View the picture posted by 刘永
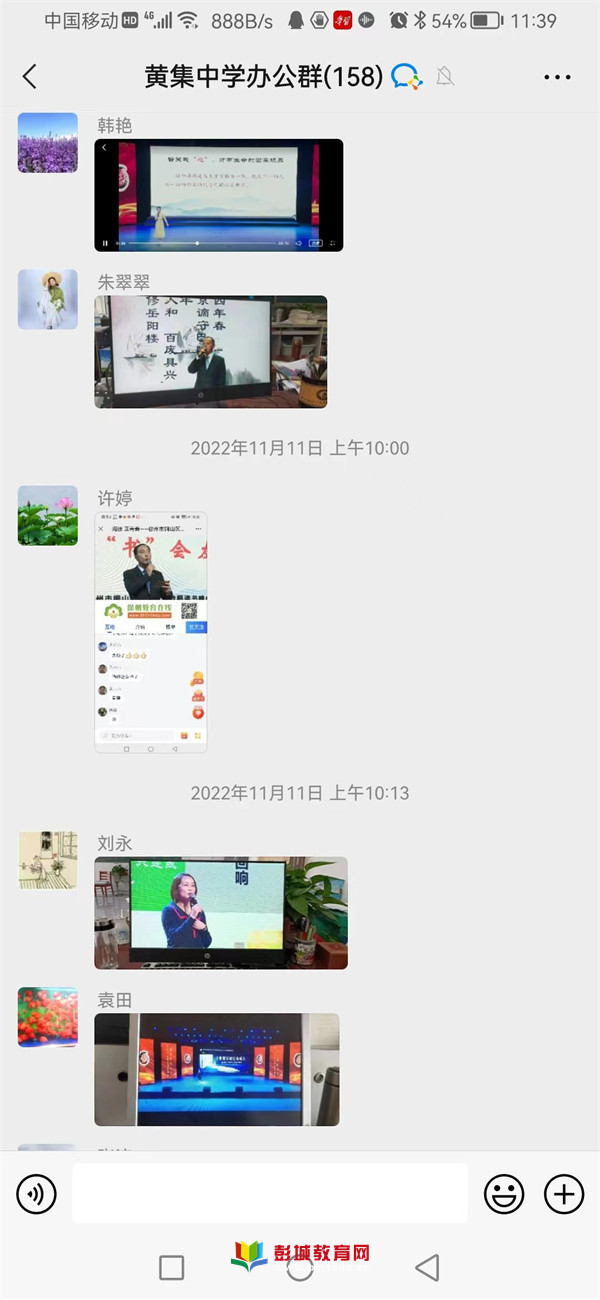 coord(221,913)
